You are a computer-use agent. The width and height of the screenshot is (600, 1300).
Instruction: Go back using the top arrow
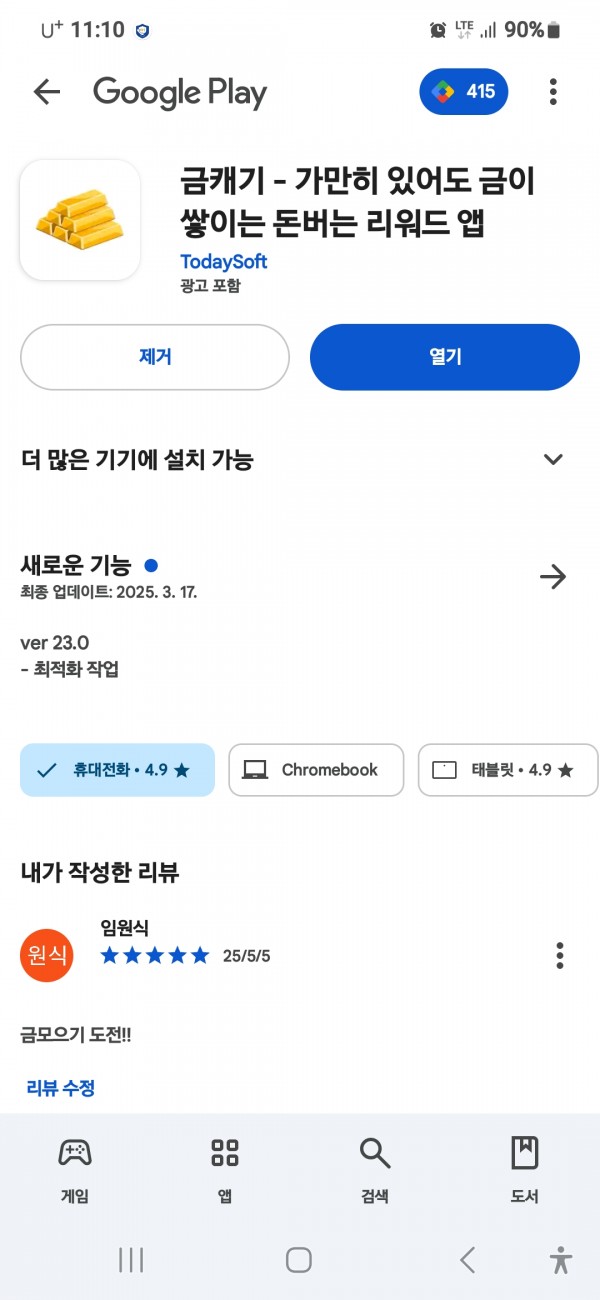[x=47, y=93]
